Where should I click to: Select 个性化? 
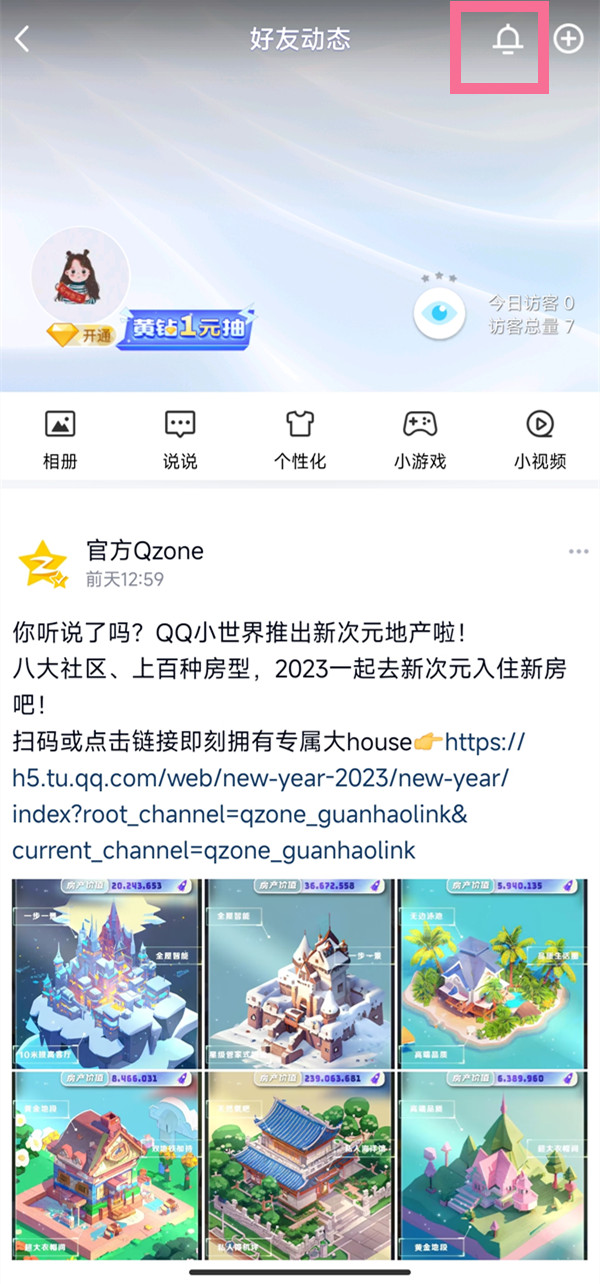click(x=300, y=439)
